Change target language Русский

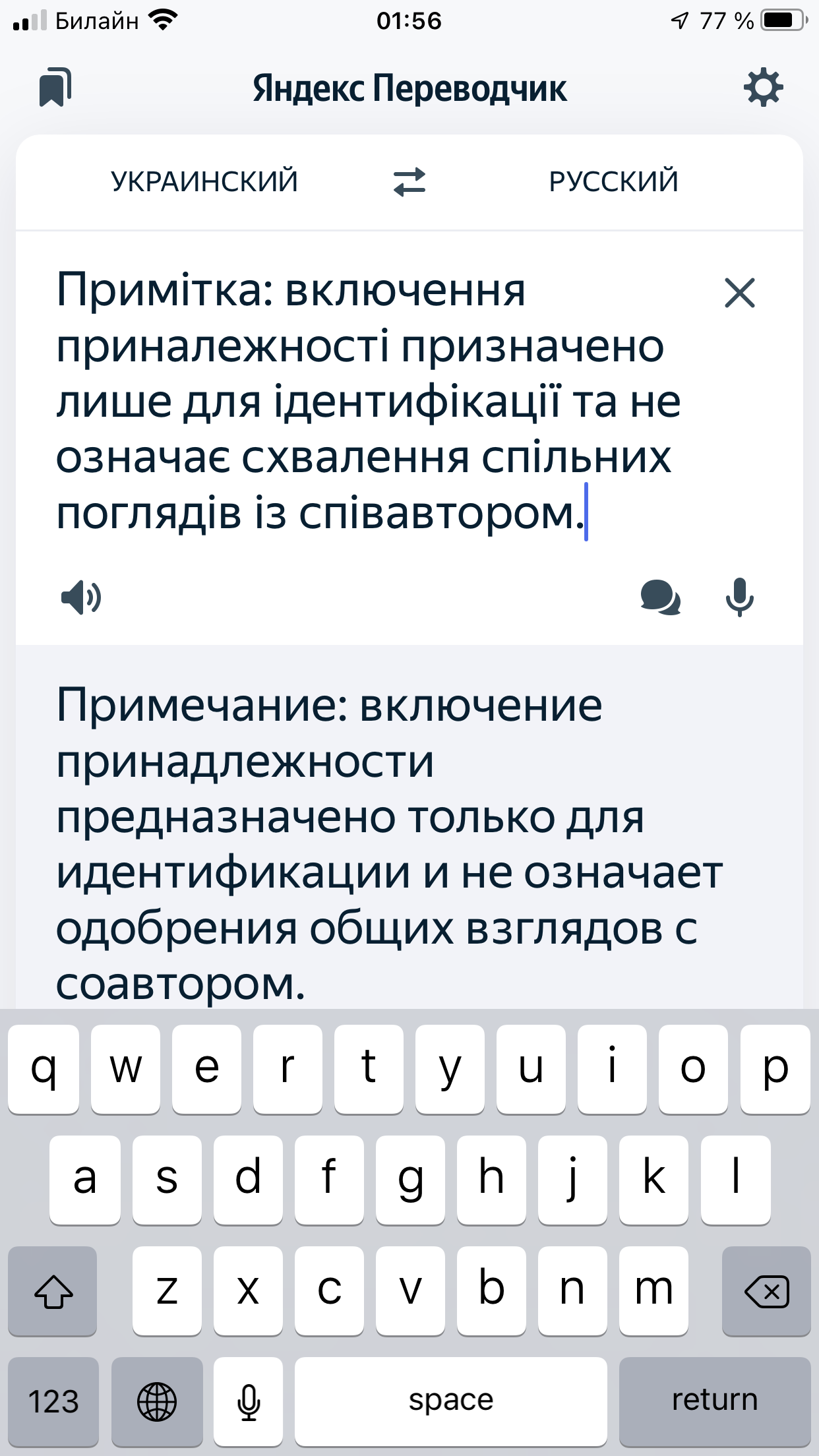613,182
